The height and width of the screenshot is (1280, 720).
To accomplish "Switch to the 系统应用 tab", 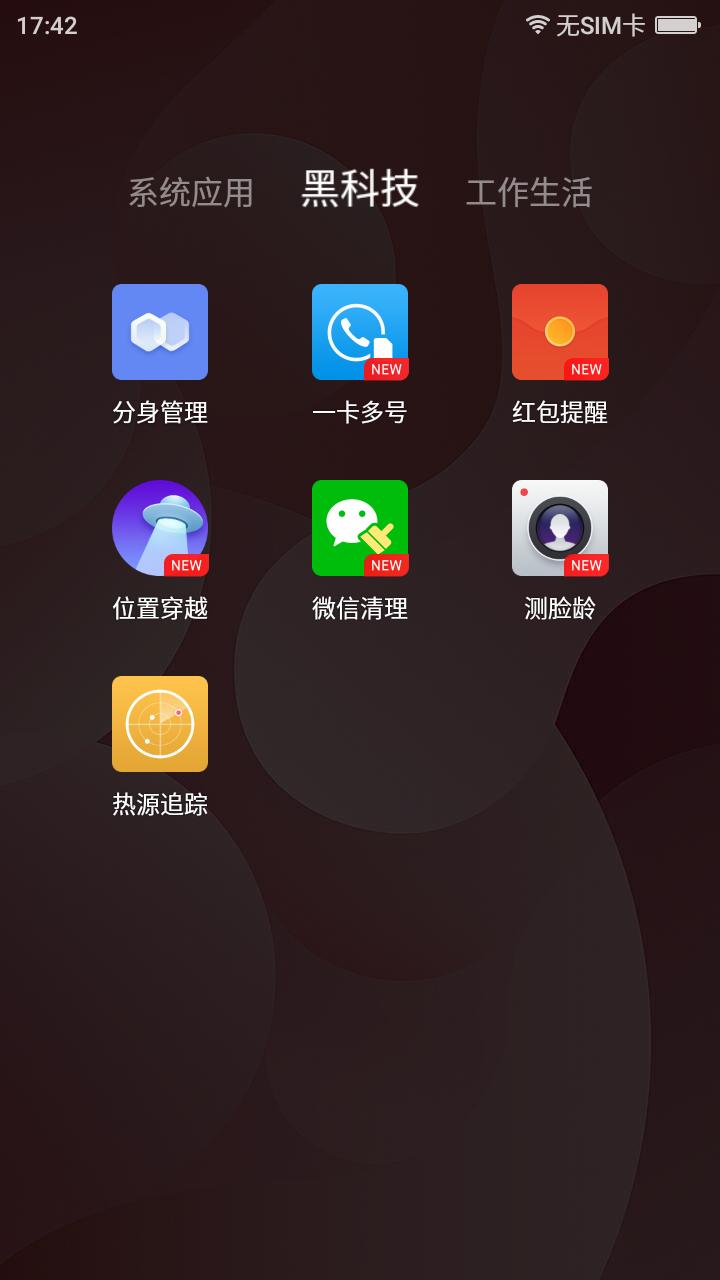I will click(x=191, y=192).
